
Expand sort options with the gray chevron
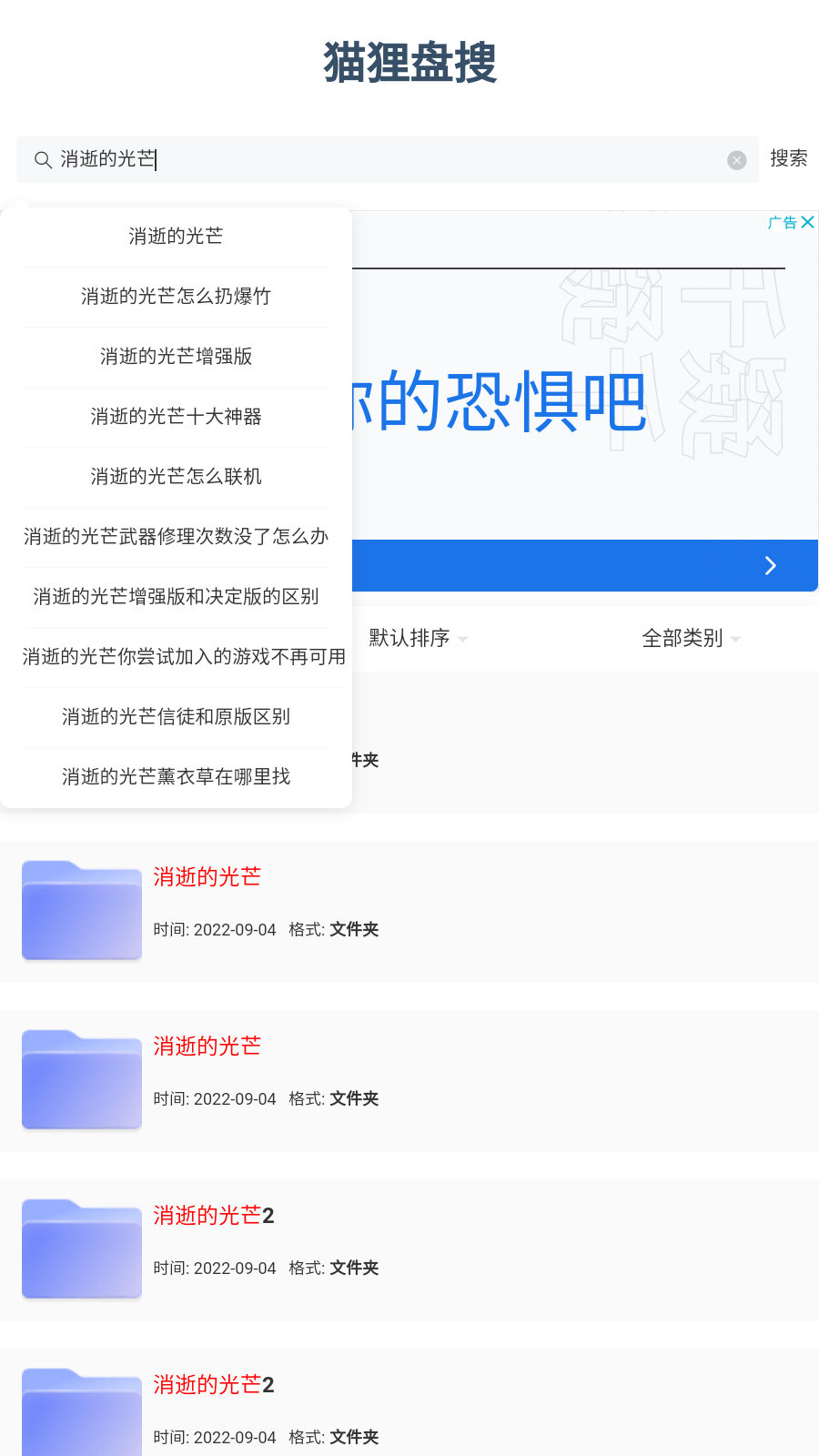(464, 640)
